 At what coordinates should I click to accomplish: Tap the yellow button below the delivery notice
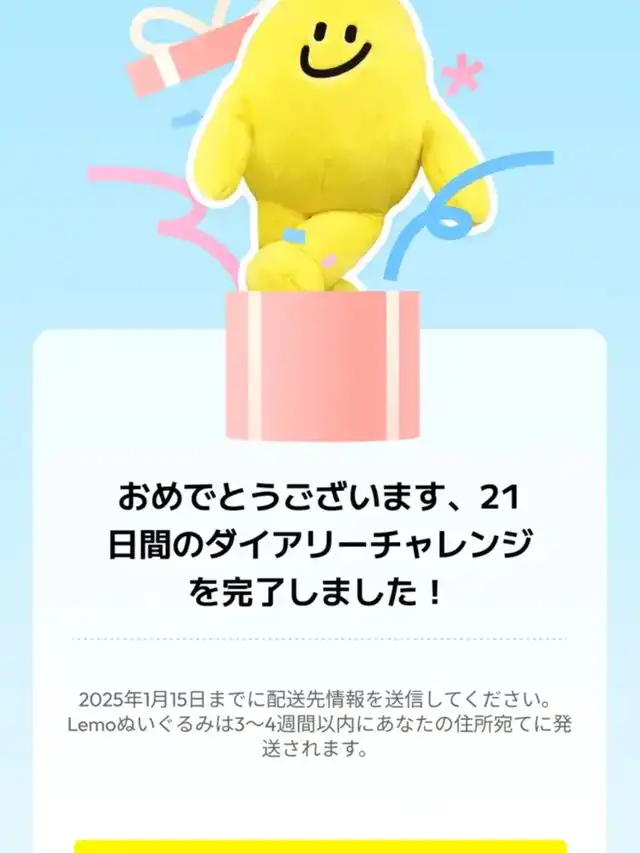320,846
